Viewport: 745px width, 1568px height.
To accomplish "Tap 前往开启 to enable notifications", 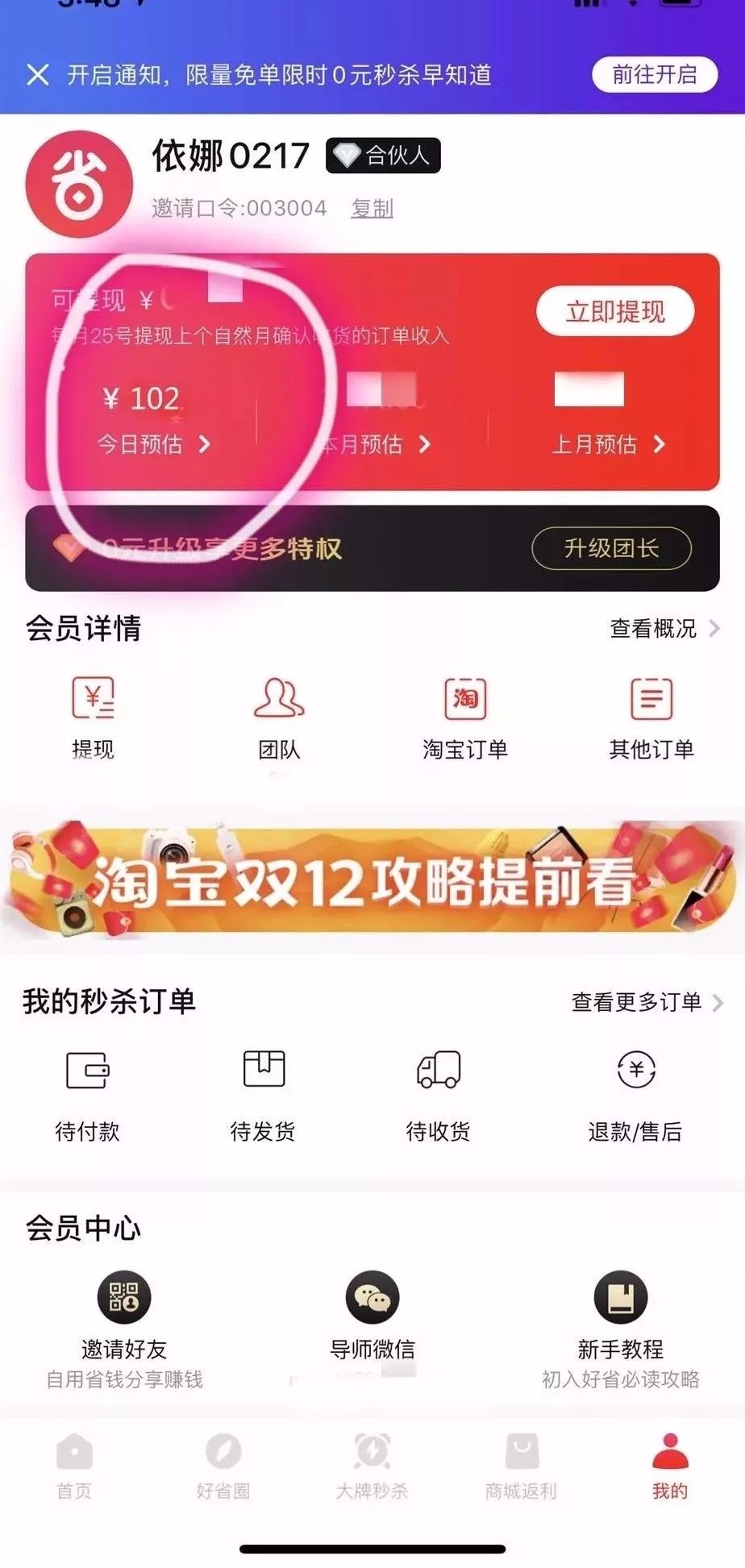I will (x=654, y=75).
